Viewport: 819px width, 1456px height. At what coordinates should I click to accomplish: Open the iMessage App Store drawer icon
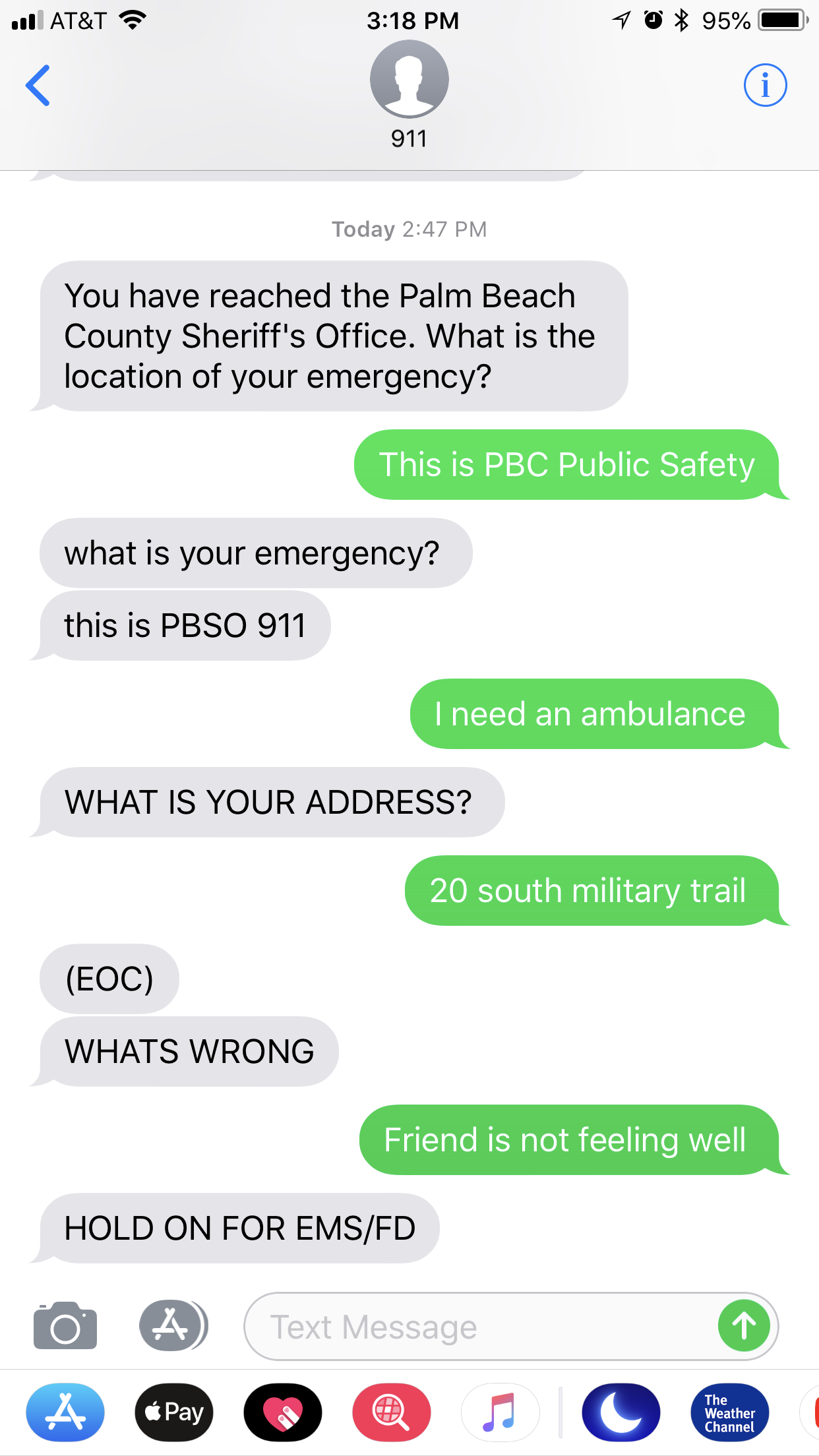pyautogui.click(x=172, y=1326)
